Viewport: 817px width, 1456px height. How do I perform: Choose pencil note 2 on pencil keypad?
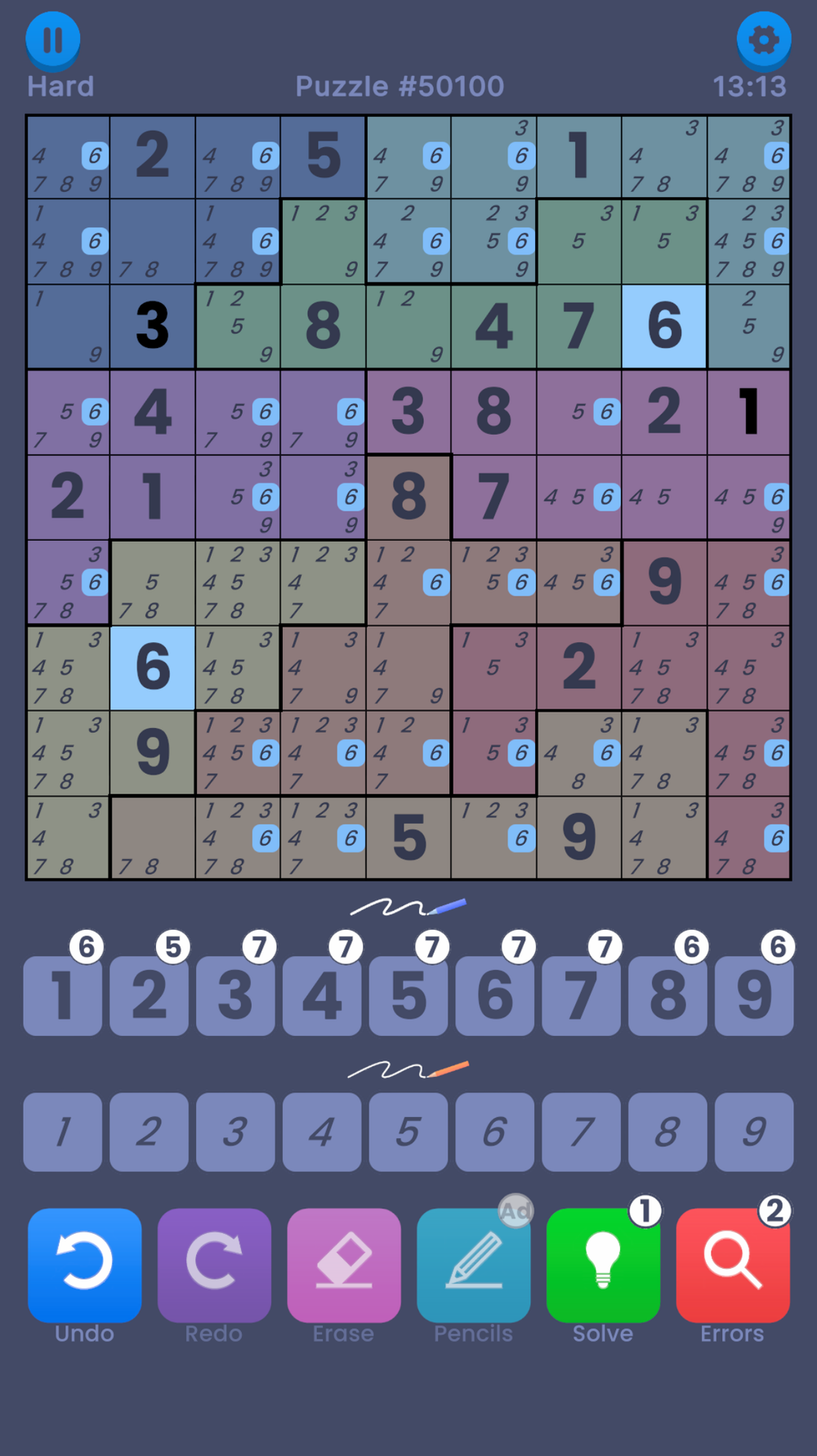[x=149, y=1132]
